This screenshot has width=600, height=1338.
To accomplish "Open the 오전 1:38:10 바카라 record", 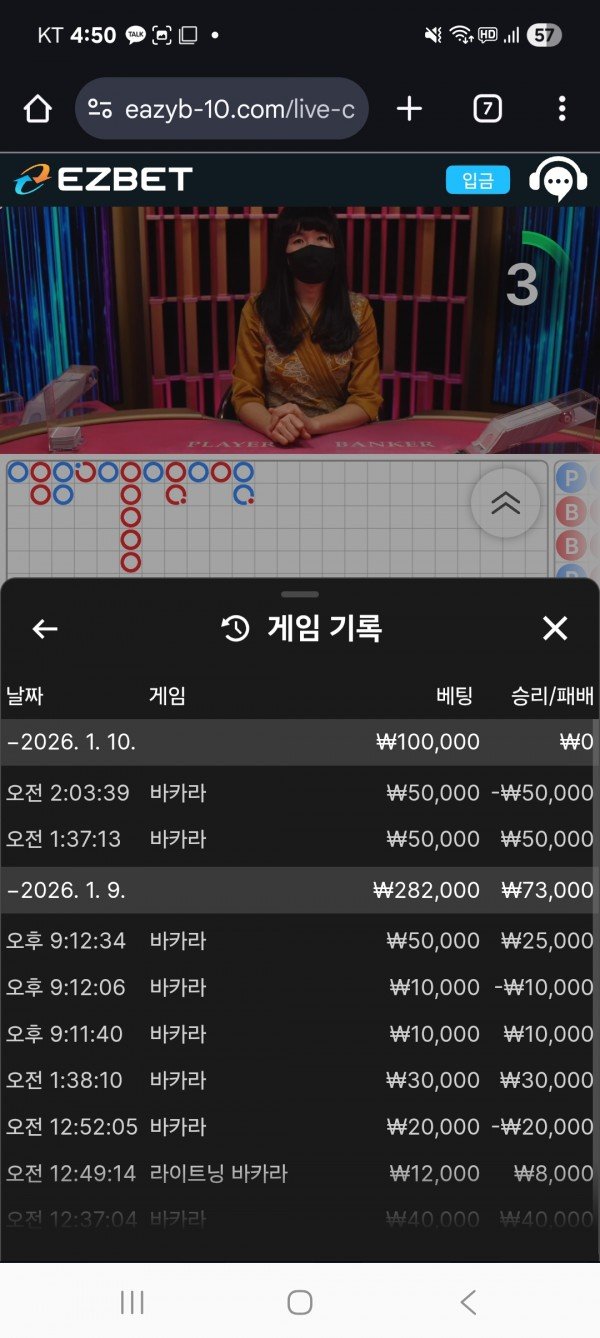I will (300, 1080).
